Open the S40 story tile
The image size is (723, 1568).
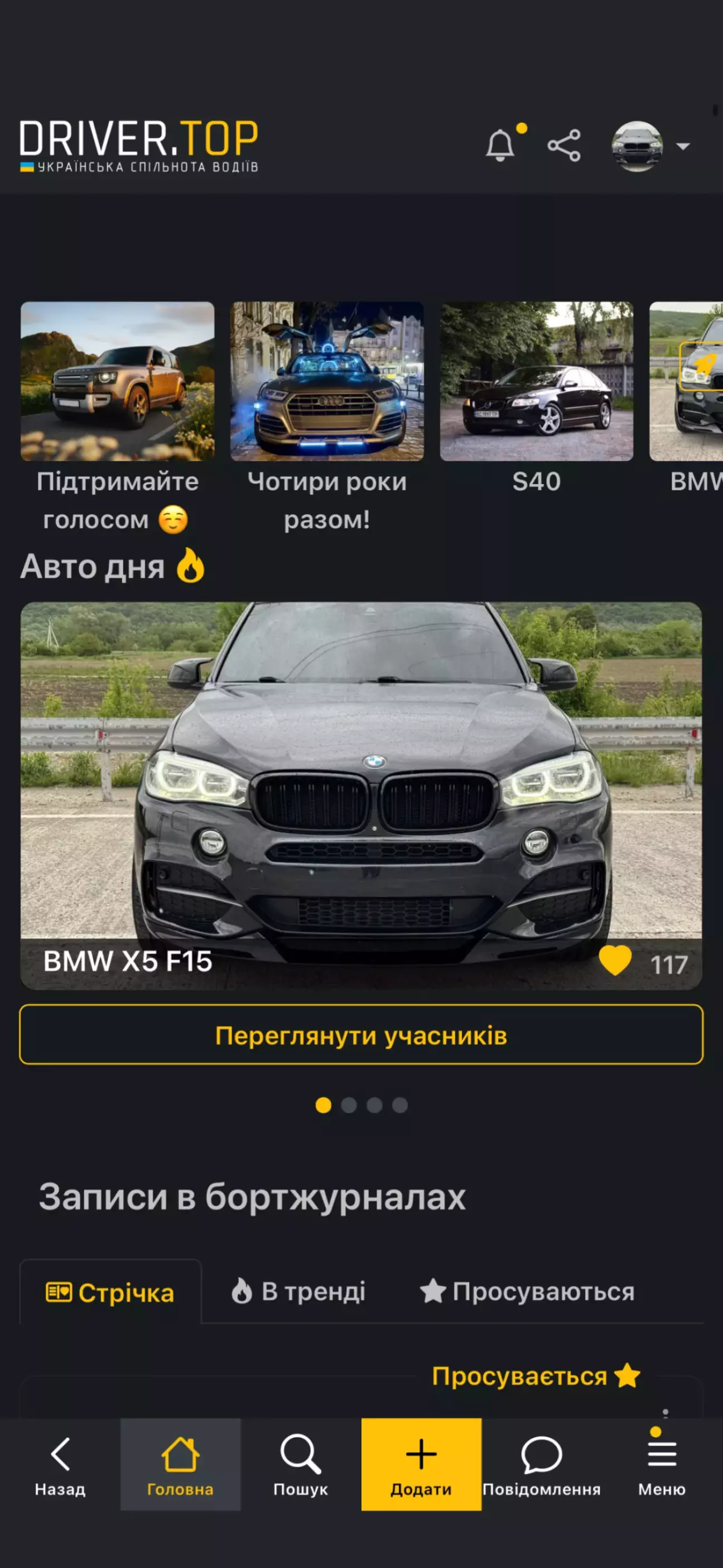pyautogui.click(x=536, y=382)
